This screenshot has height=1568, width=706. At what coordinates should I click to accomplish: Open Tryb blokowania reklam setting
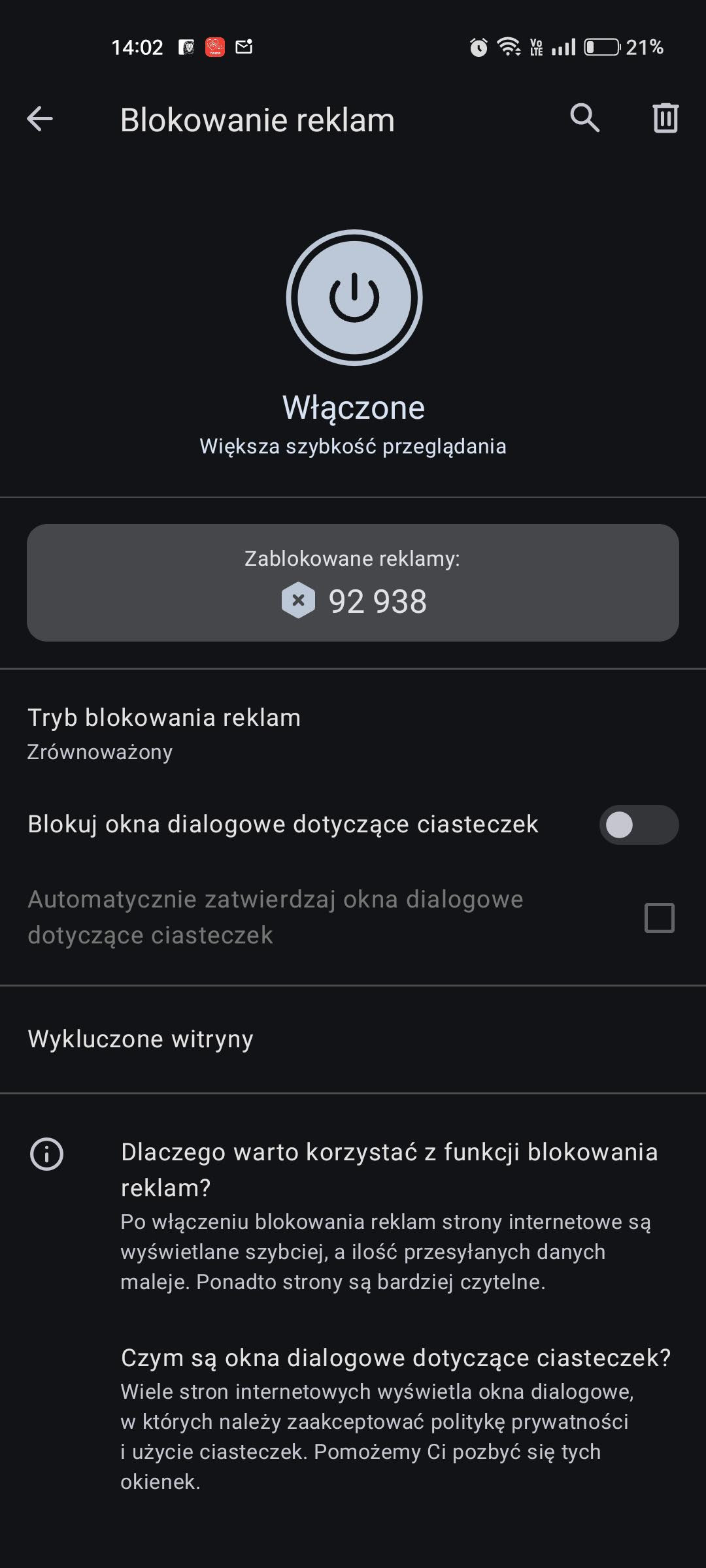[x=353, y=734]
